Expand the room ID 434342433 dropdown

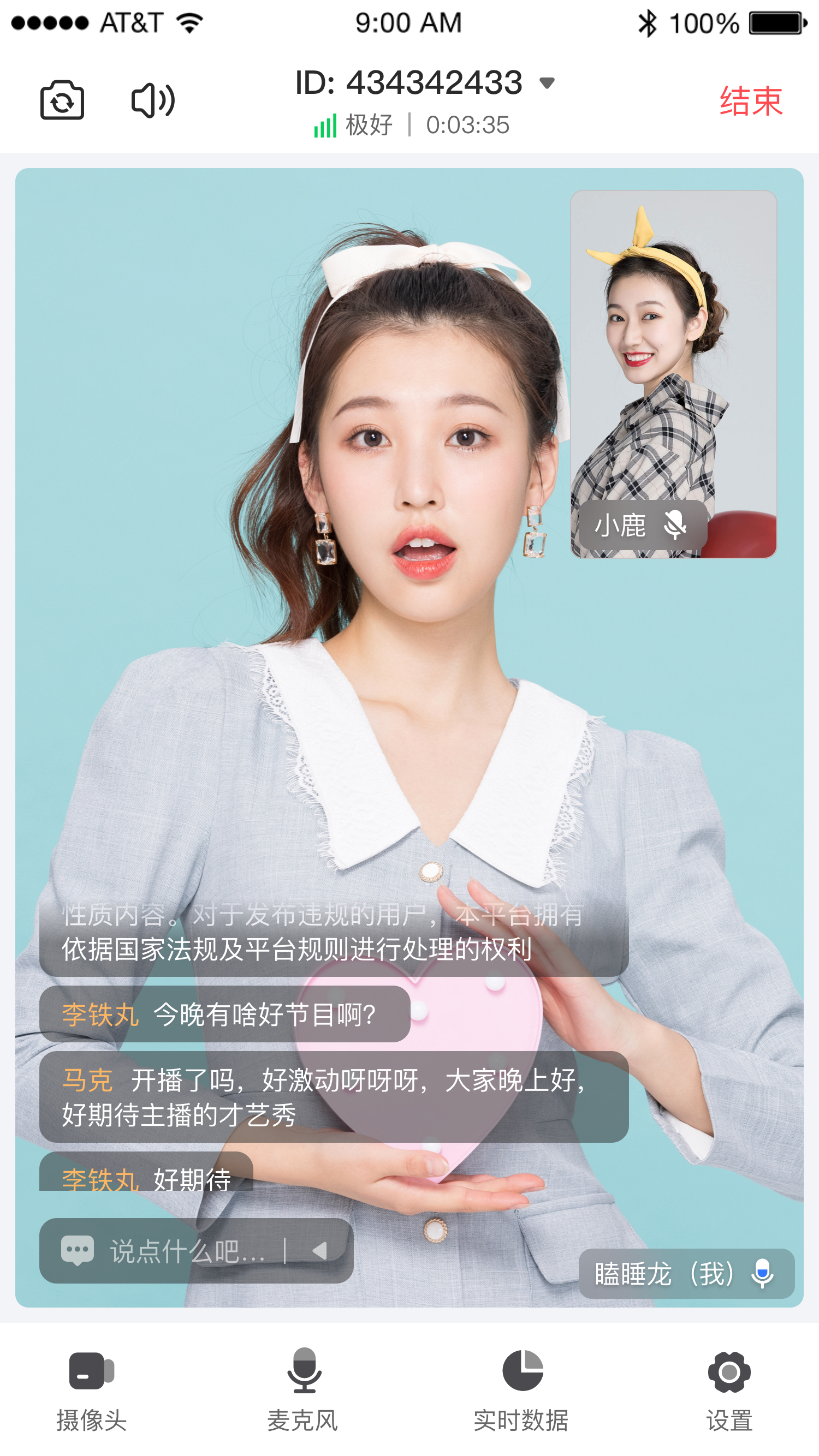pos(547,83)
